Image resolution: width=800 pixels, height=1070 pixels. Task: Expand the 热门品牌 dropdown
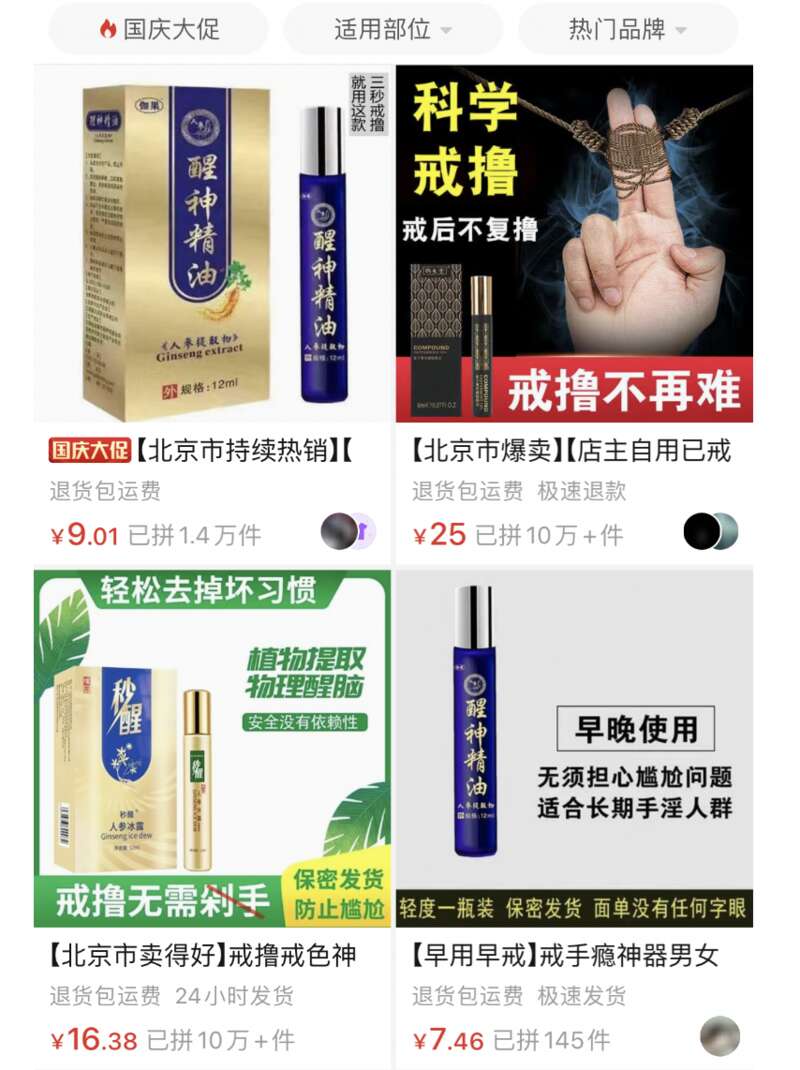click(627, 29)
